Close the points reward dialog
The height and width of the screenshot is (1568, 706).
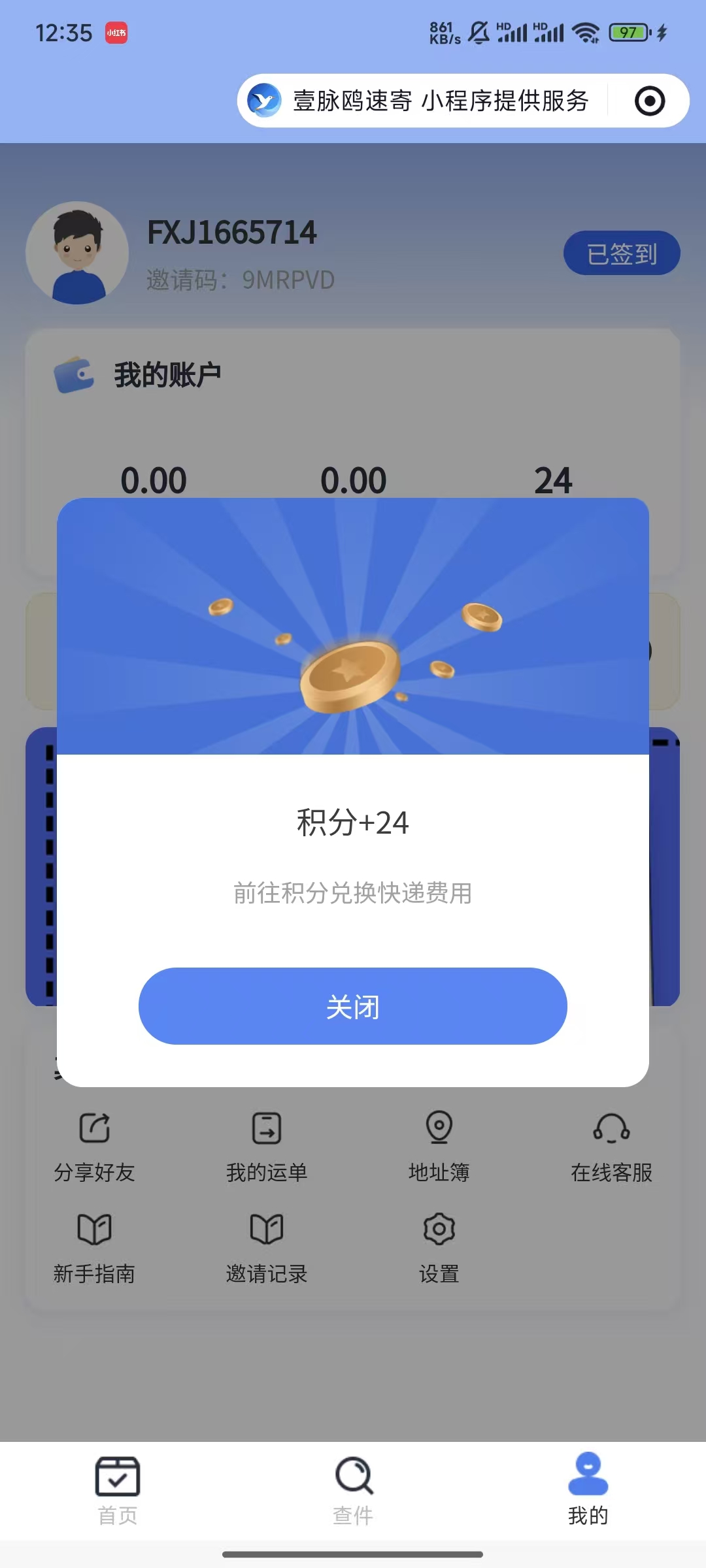point(352,1006)
